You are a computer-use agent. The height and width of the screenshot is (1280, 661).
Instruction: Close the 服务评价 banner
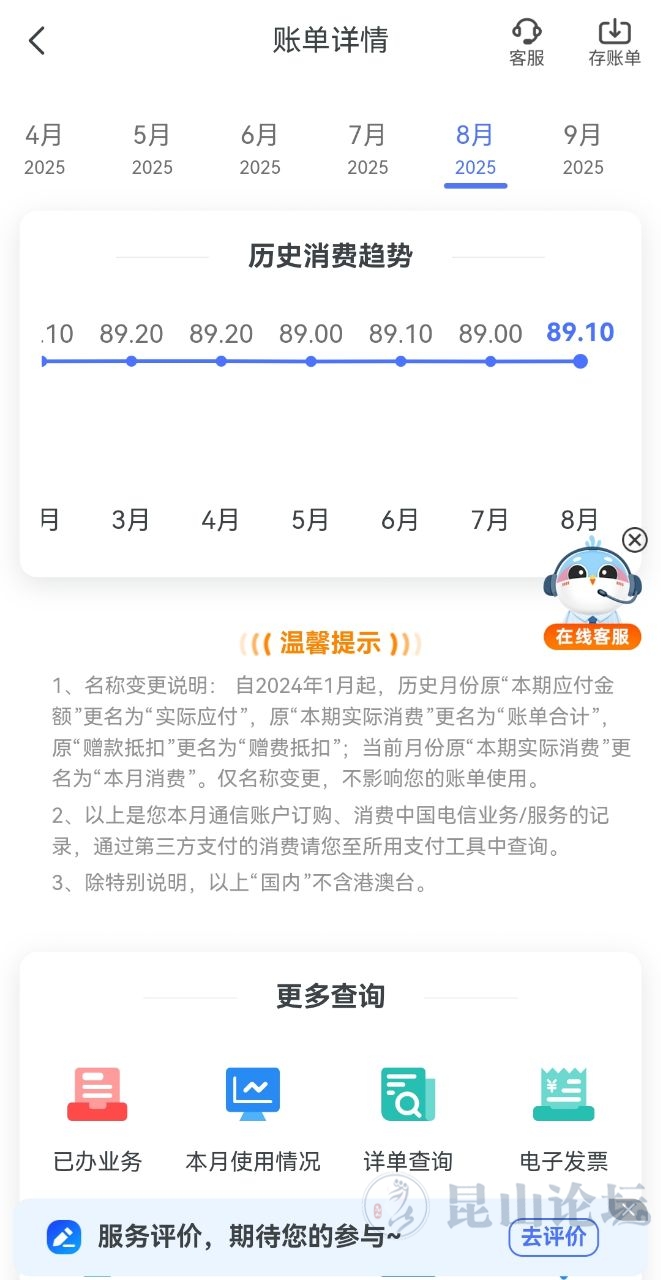tap(628, 1211)
